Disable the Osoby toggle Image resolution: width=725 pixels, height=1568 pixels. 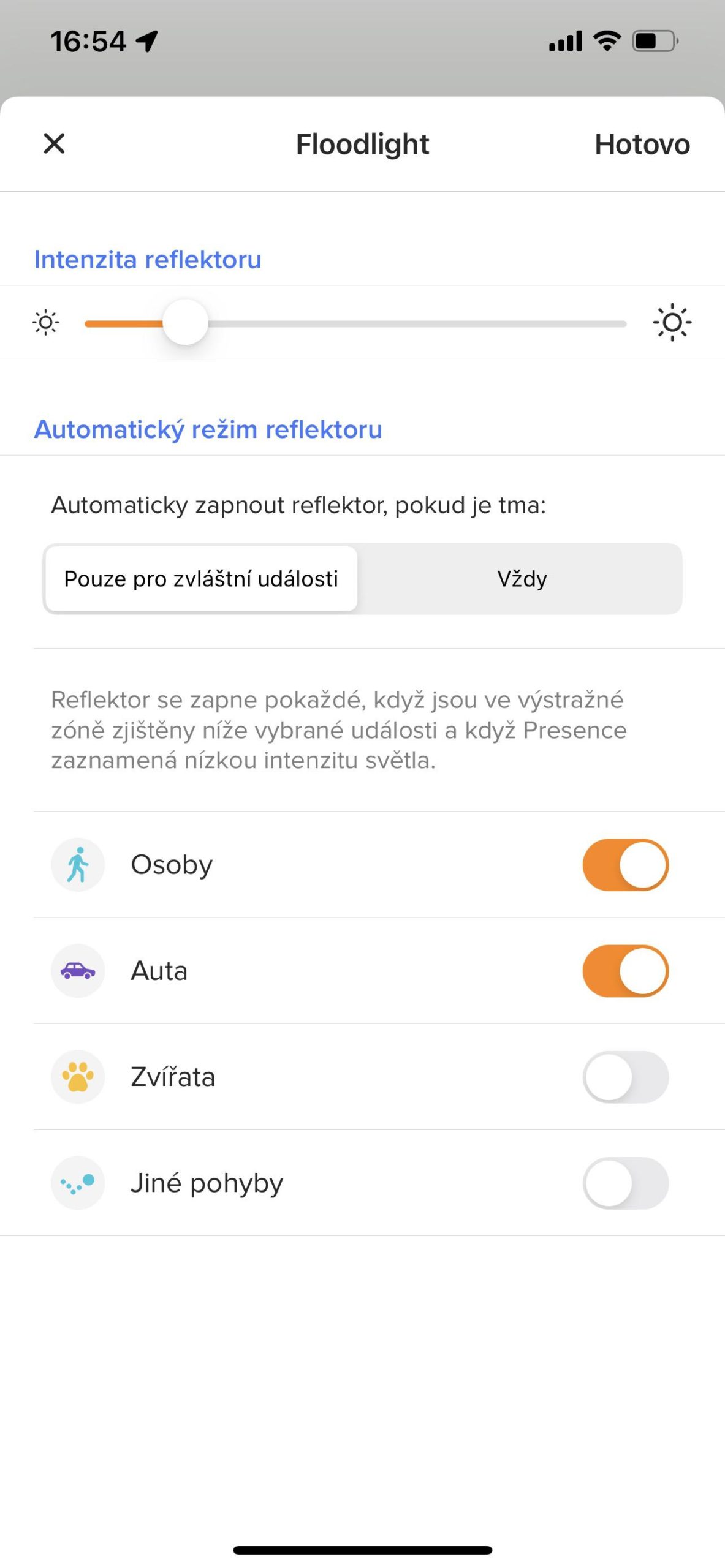[x=625, y=864]
